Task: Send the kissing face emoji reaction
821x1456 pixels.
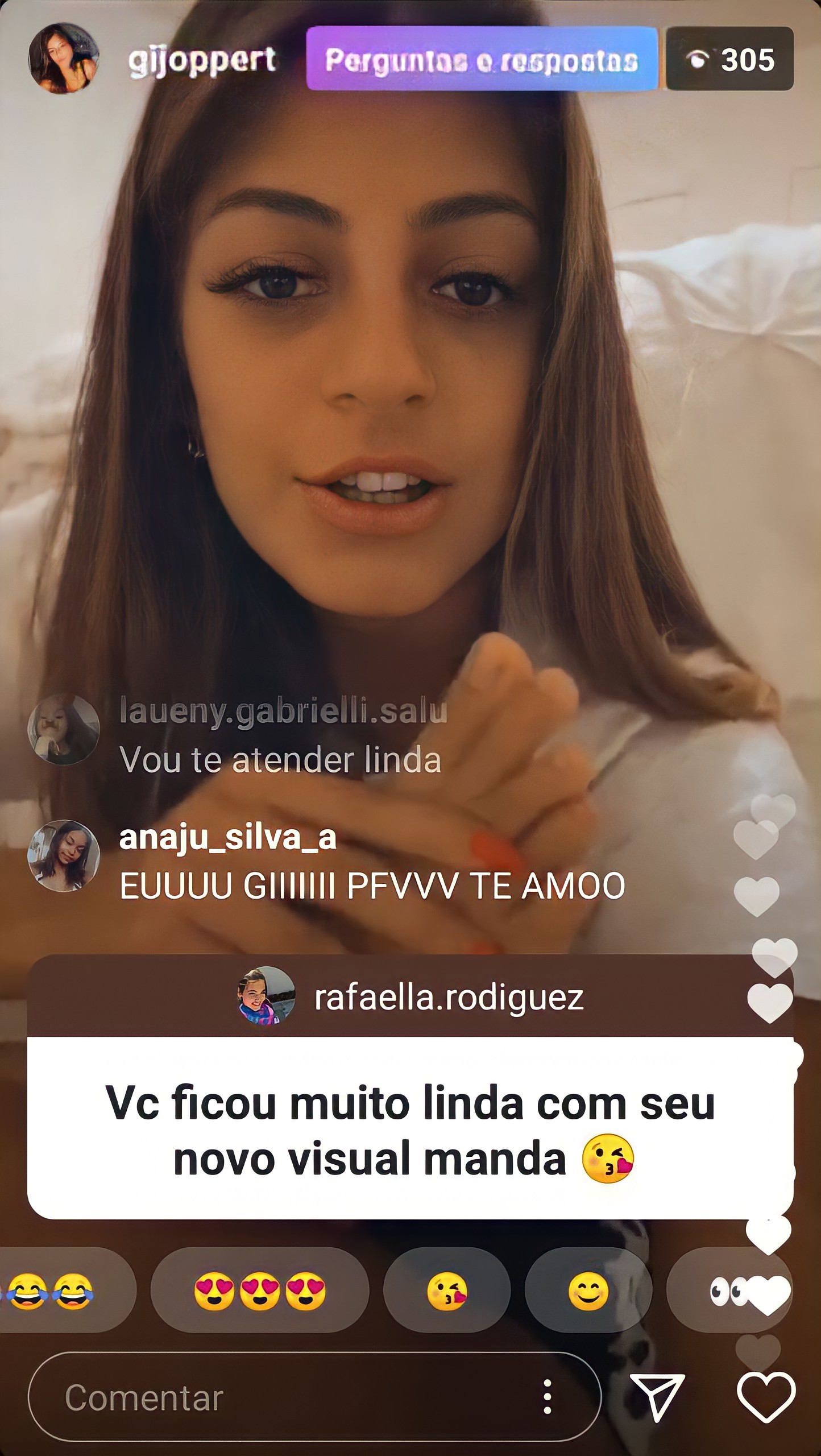Action: [447, 1292]
